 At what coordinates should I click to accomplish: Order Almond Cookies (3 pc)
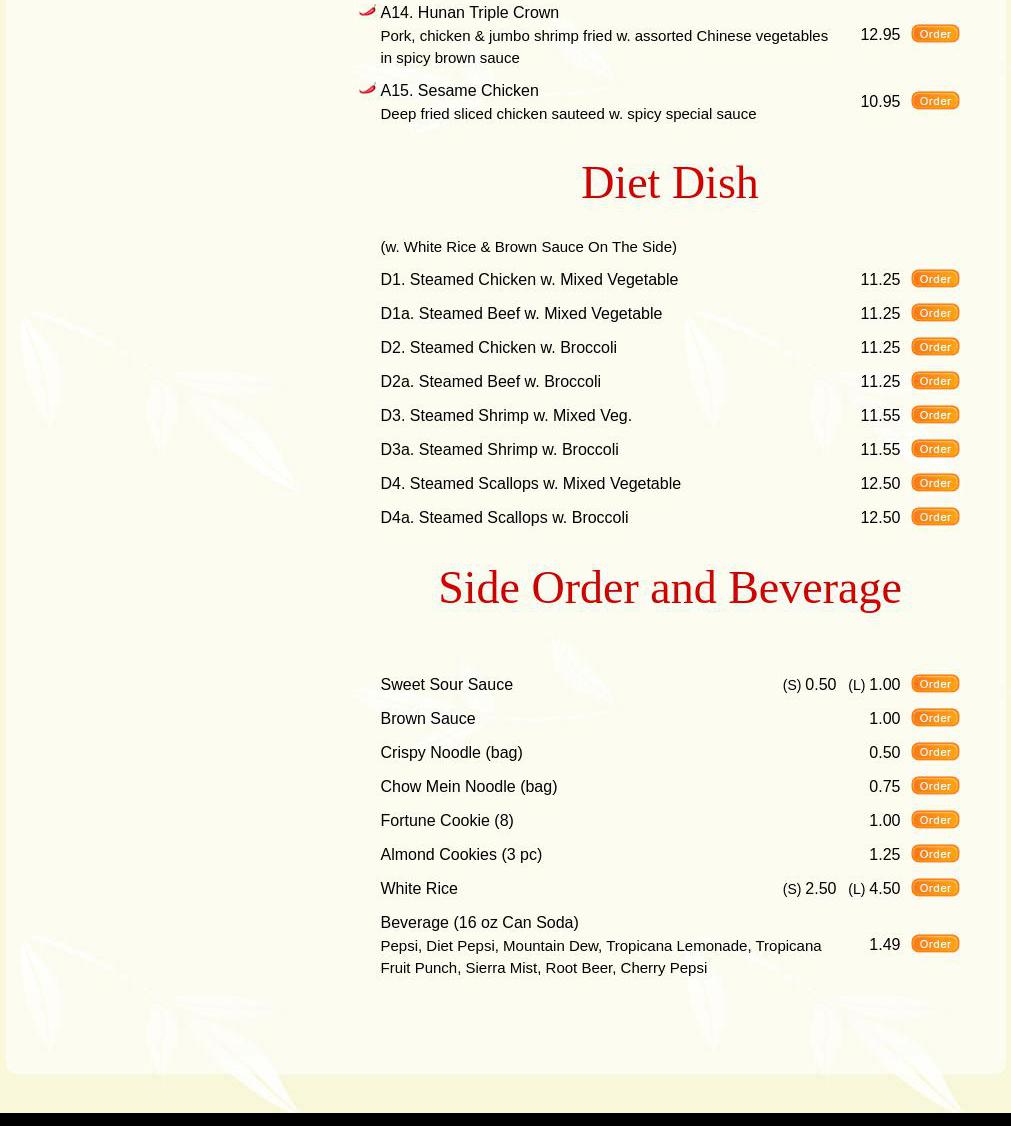click(935, 854)
